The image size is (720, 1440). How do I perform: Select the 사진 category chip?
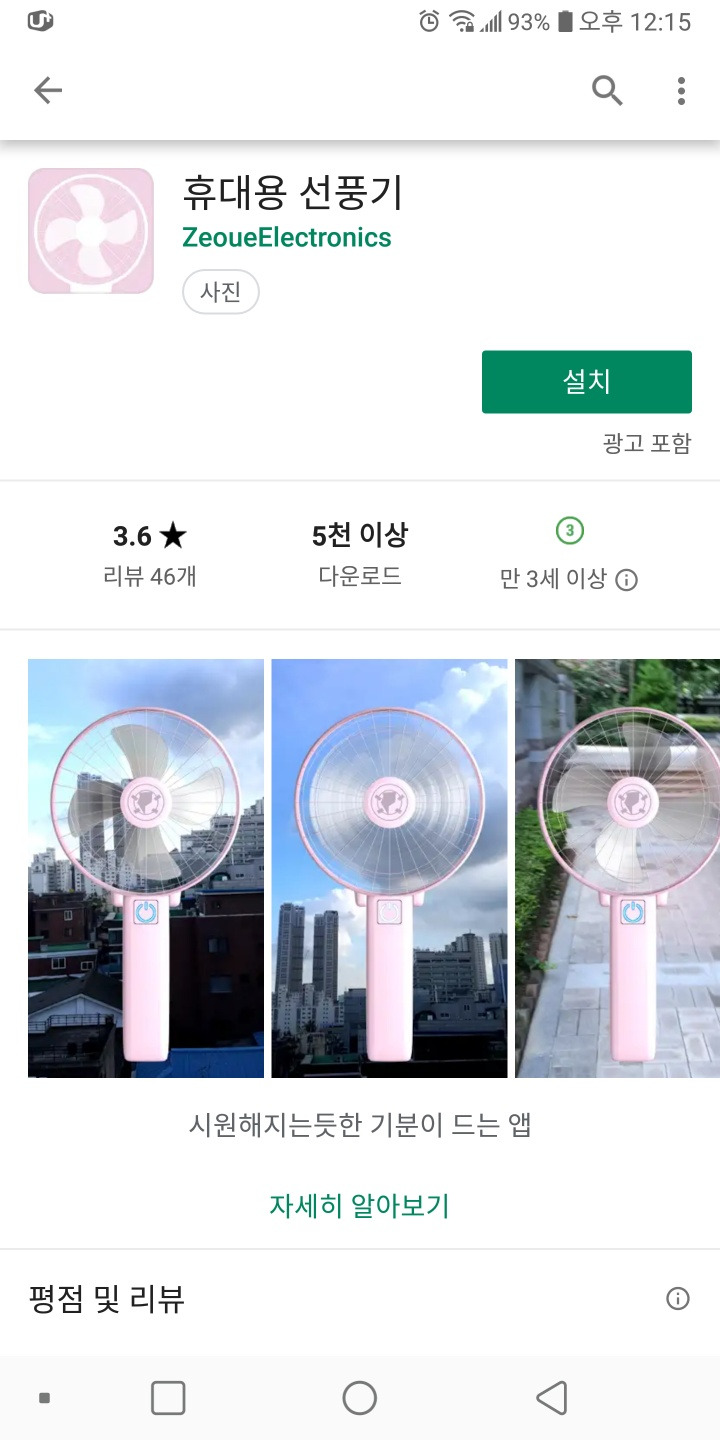pyautogui.click(x=221, y=293)
